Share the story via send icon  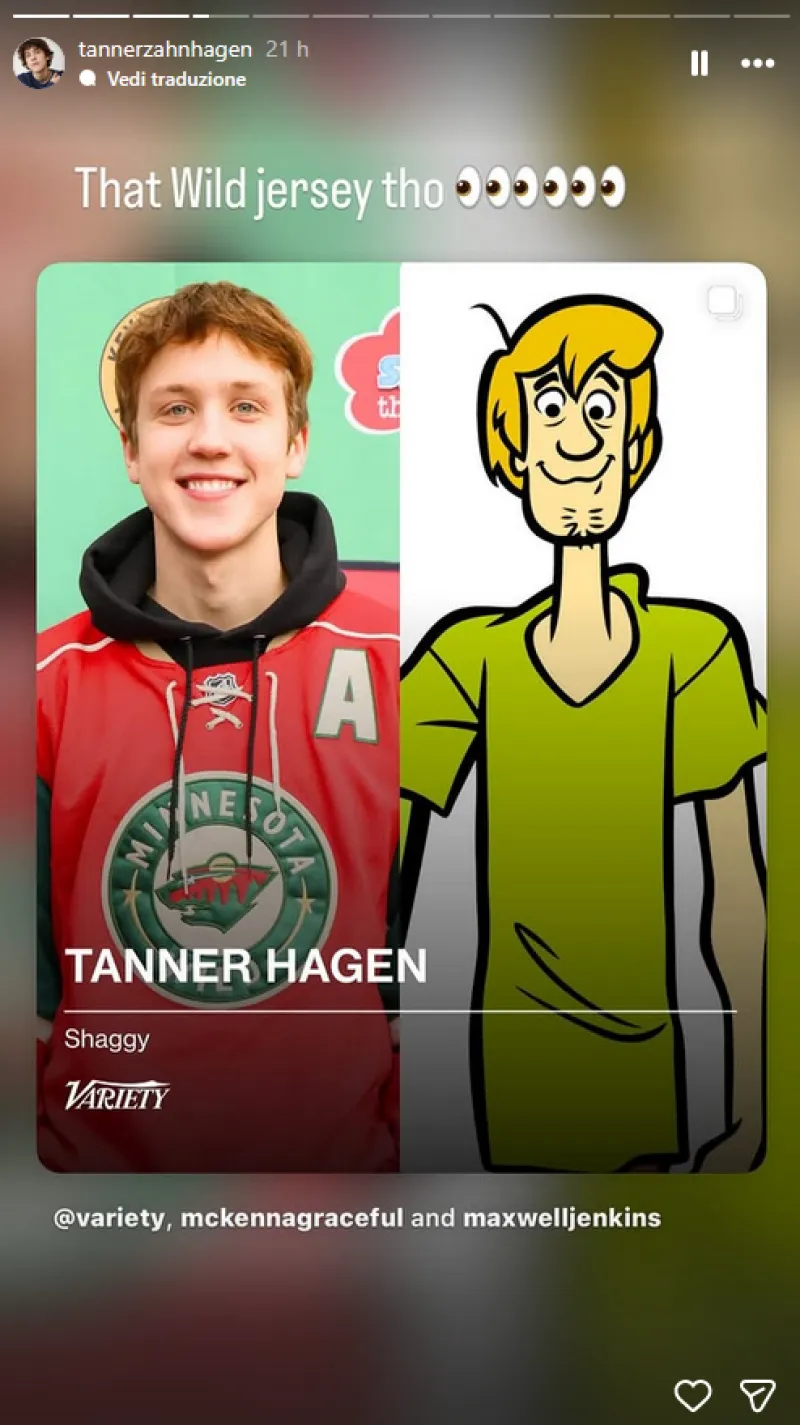757,1394
